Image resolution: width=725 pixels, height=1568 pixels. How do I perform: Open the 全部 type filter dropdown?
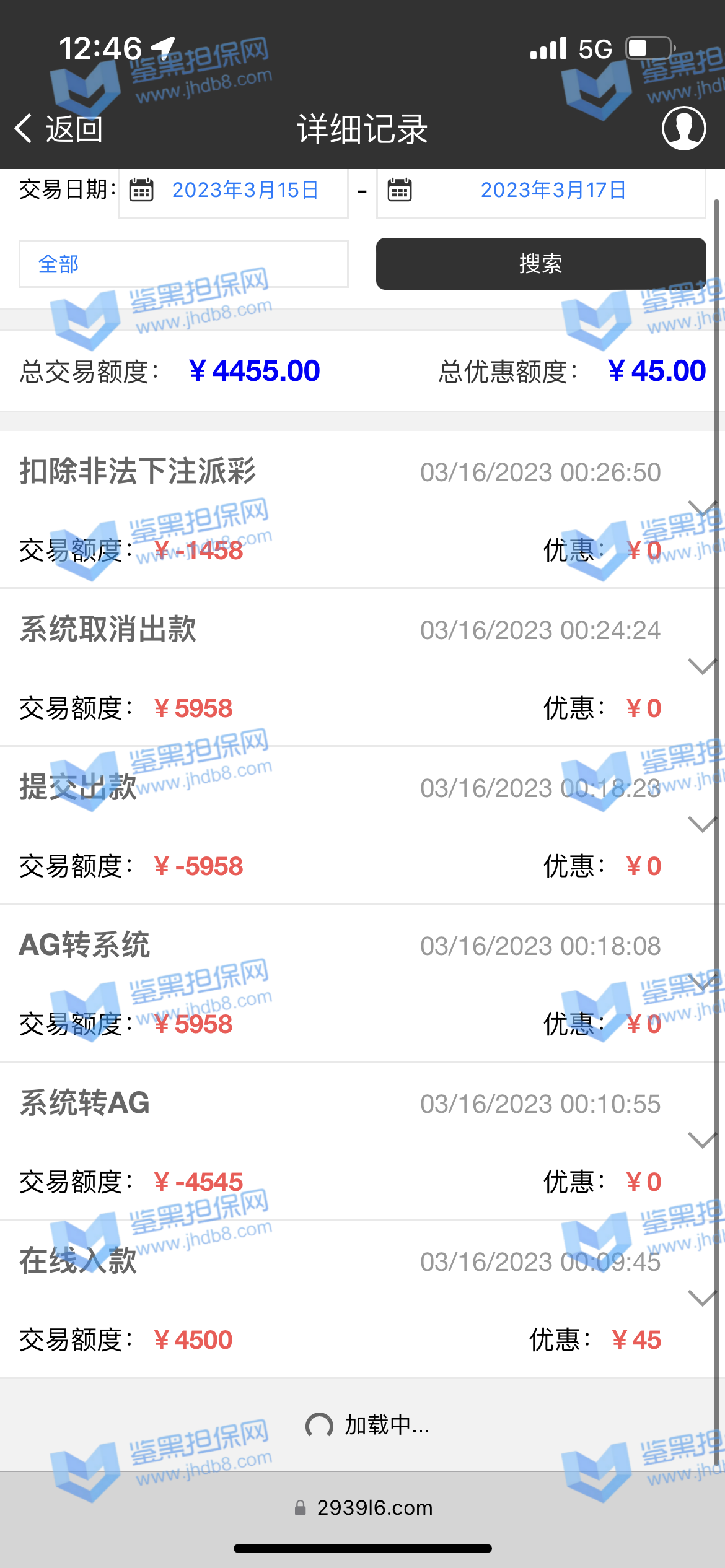point(183,264)
